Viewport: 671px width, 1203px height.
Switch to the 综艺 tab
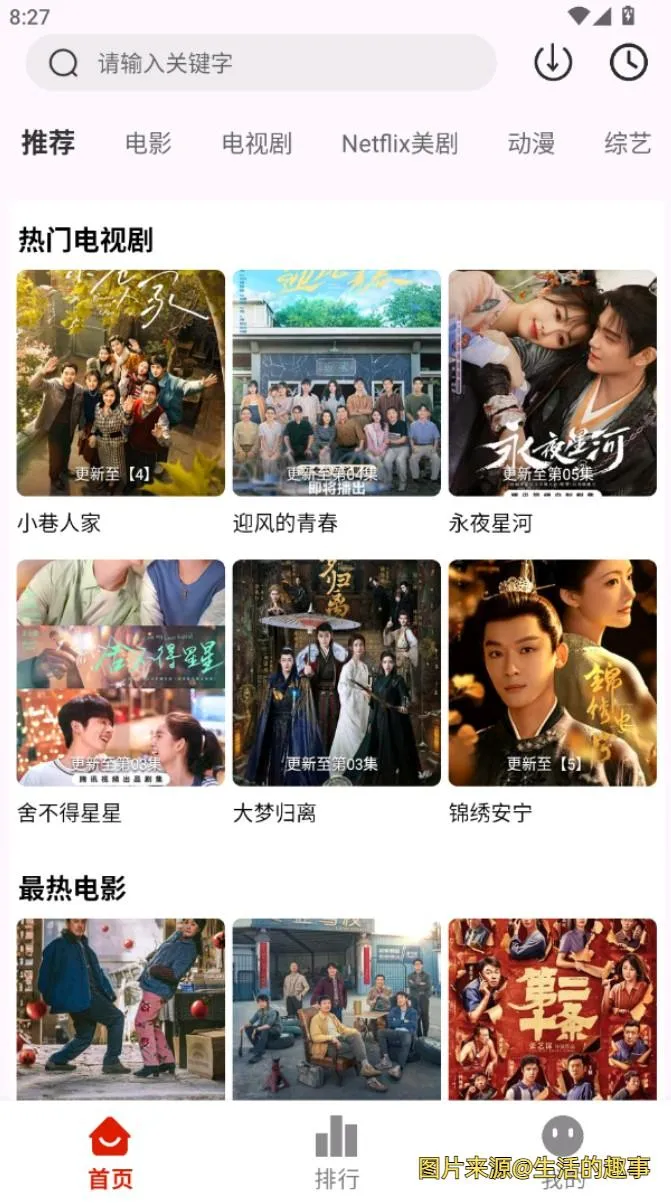click(628, 143)
